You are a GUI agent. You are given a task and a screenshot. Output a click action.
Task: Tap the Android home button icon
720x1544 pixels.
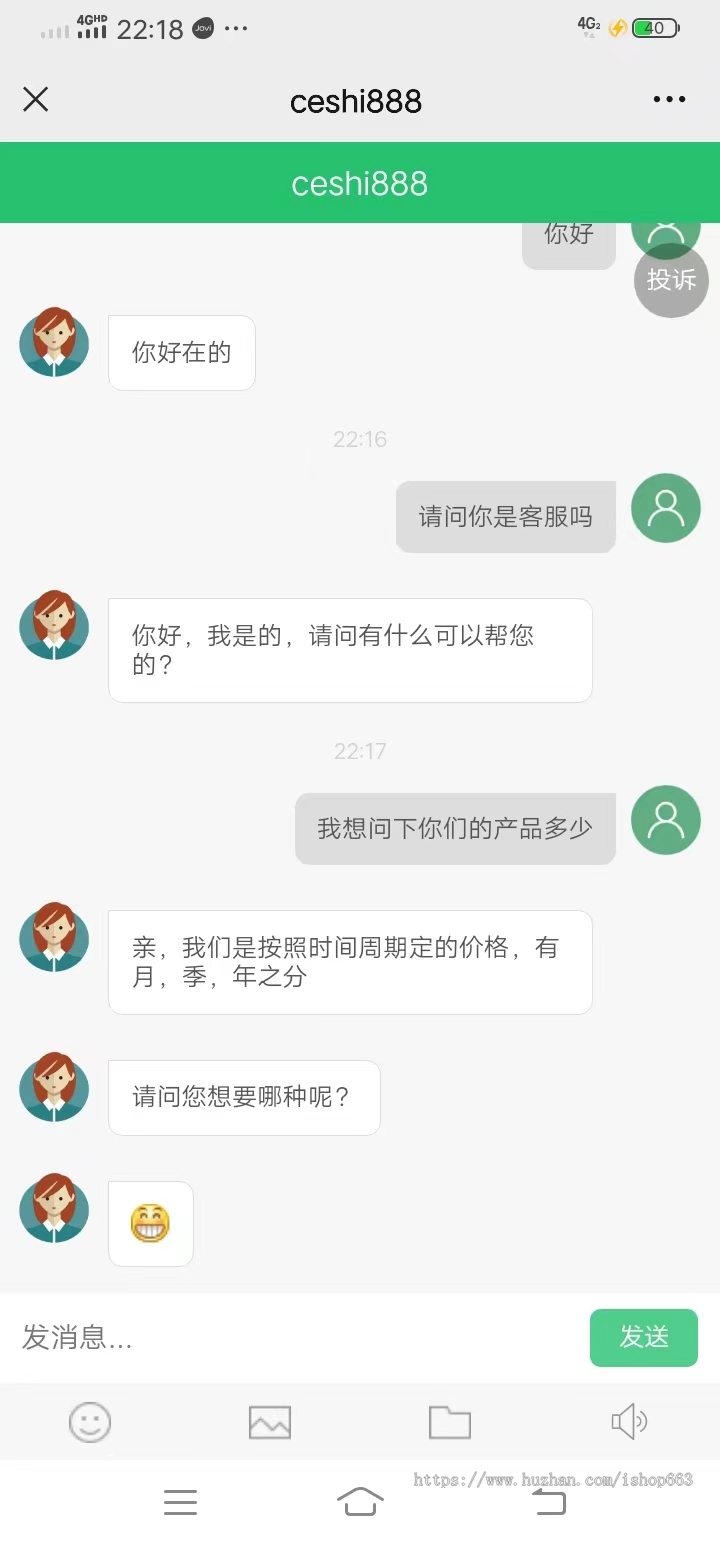(360, 1501)
